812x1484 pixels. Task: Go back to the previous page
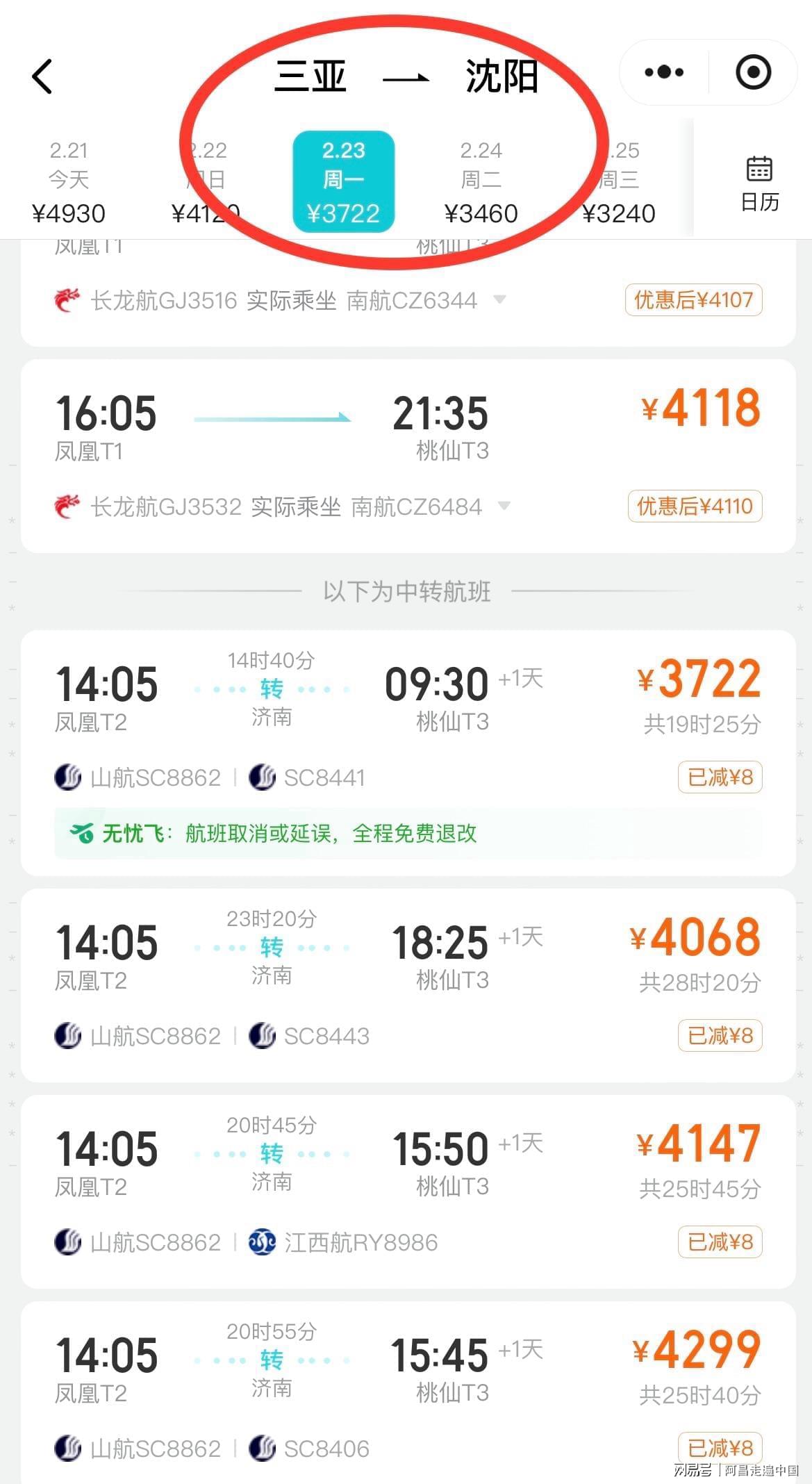pyautogui.click(x=43, y=76)
